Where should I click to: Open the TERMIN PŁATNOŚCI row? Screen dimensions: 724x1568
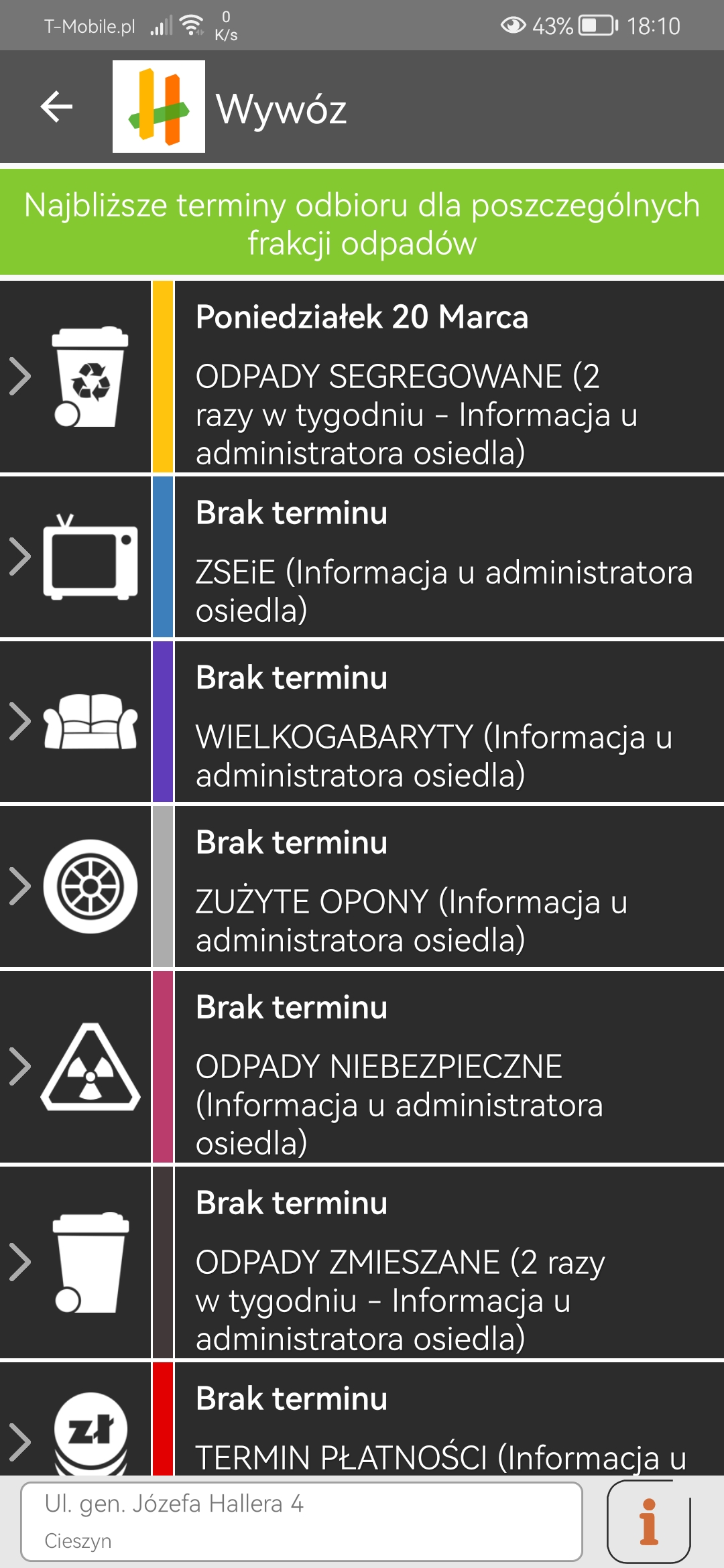click(362, 1419)
